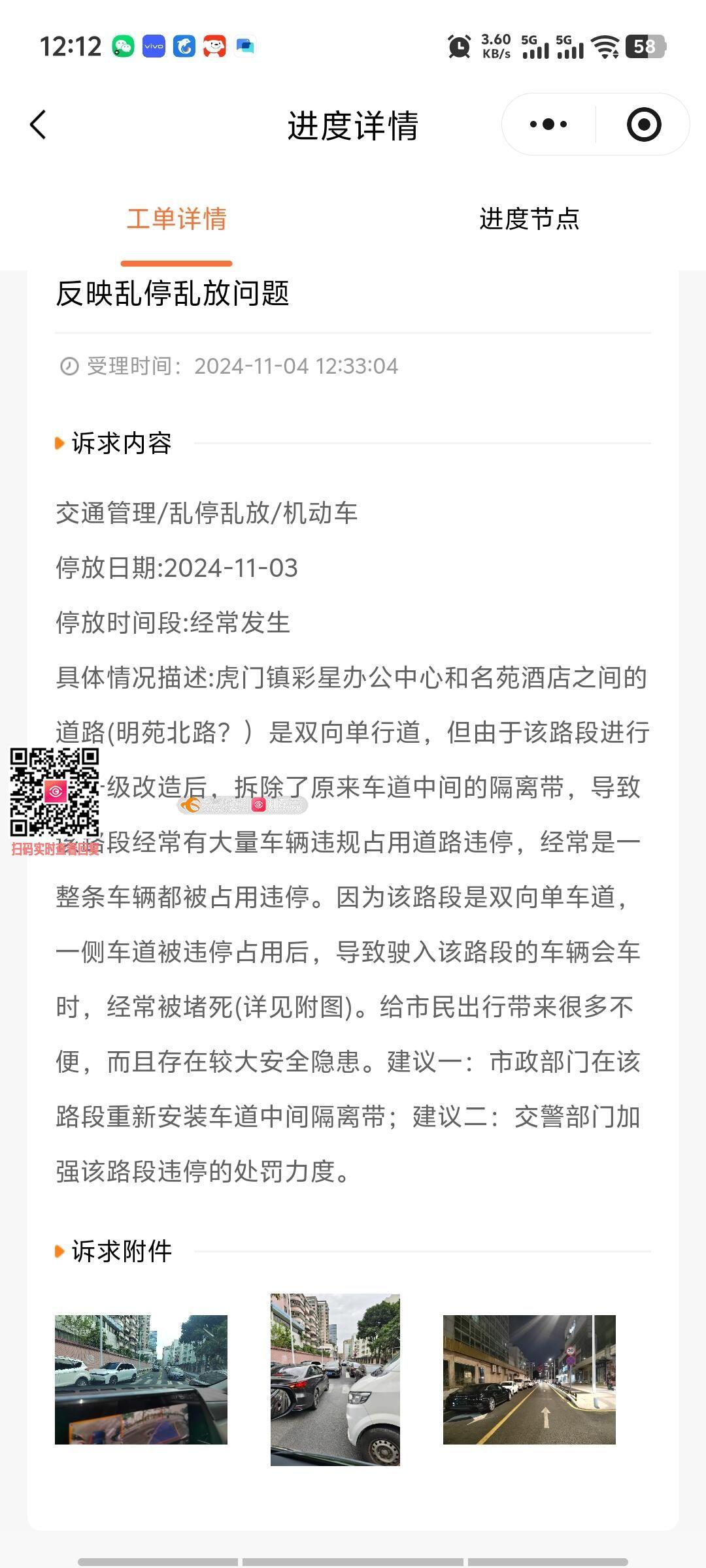This screenshot has height=1568, width=706.
Task: Select the 工单详情 tab
Action: pyautogui.click(x=176, y=219)
